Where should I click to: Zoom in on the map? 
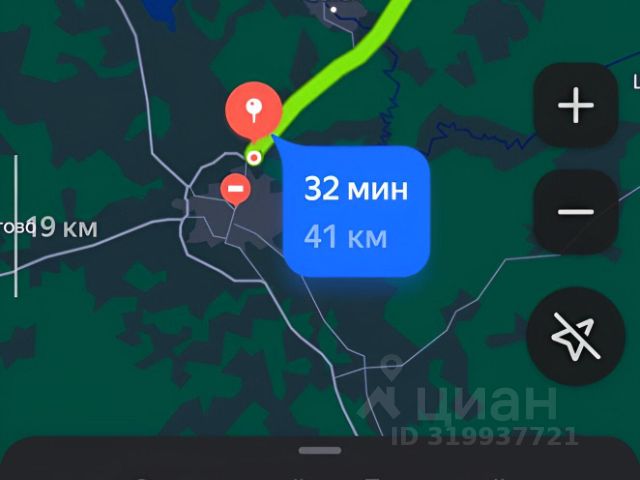(576, 107)
